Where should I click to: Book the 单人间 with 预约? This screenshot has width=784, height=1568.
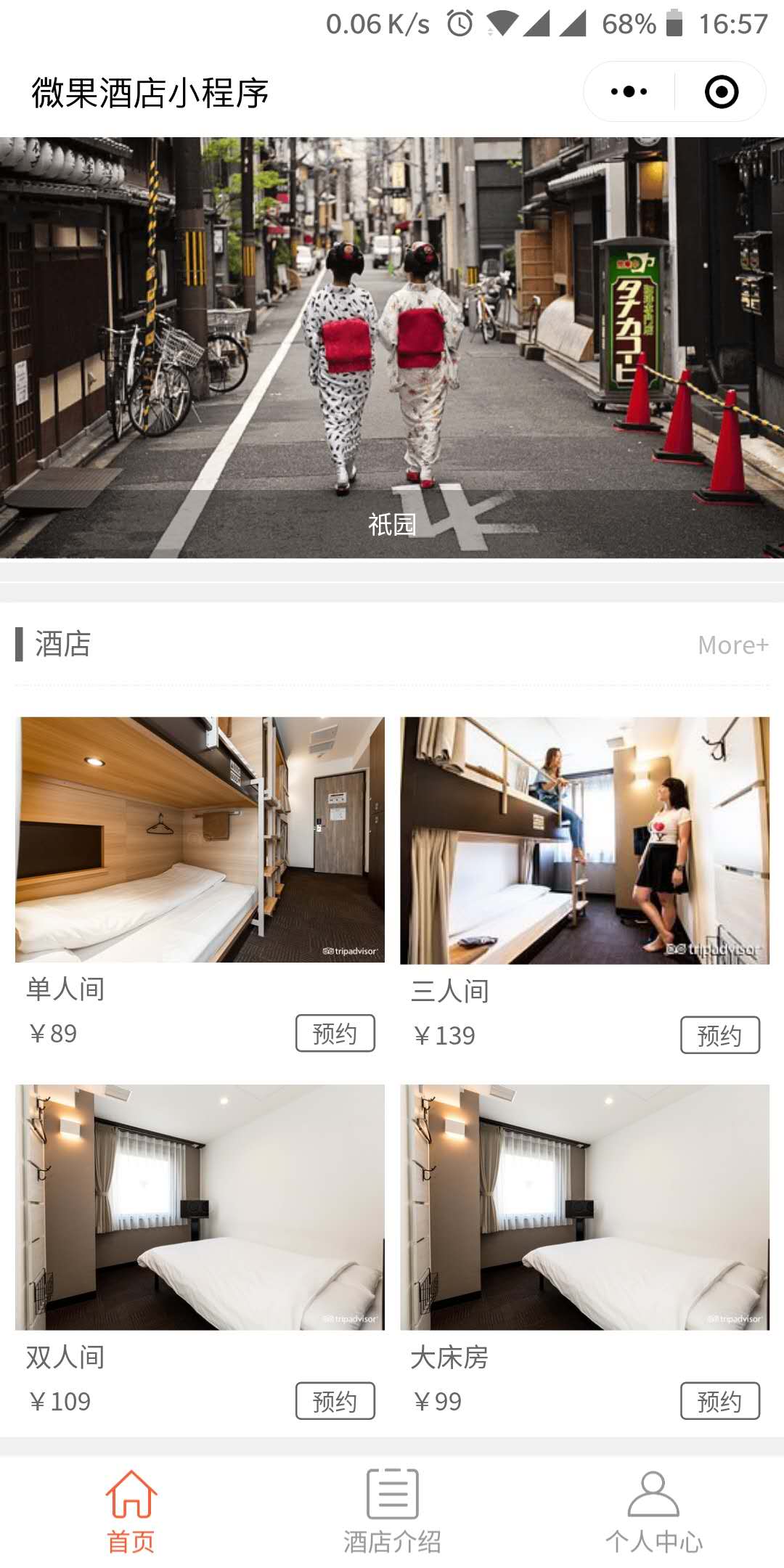point(335,1033)
